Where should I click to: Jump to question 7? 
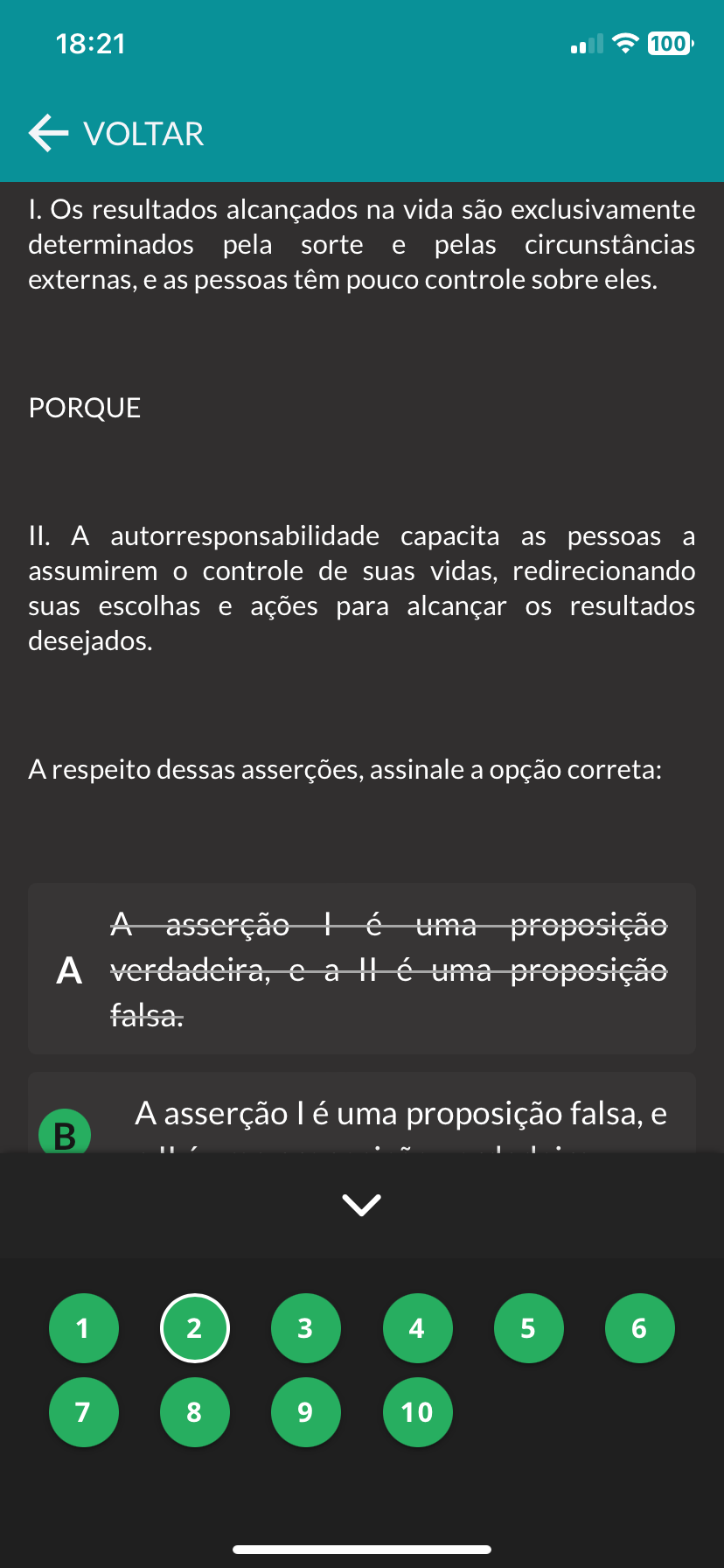(83, 1411)
